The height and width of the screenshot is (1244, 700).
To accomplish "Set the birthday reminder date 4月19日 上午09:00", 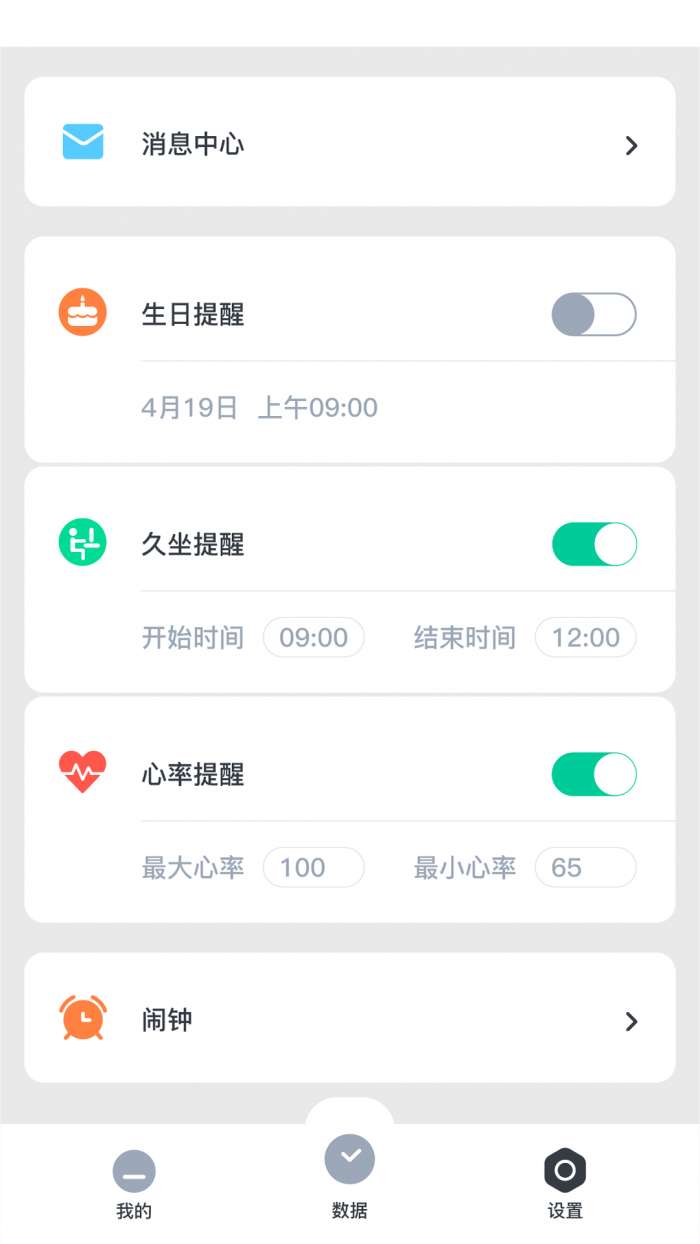I will click(x=260, y=408).
